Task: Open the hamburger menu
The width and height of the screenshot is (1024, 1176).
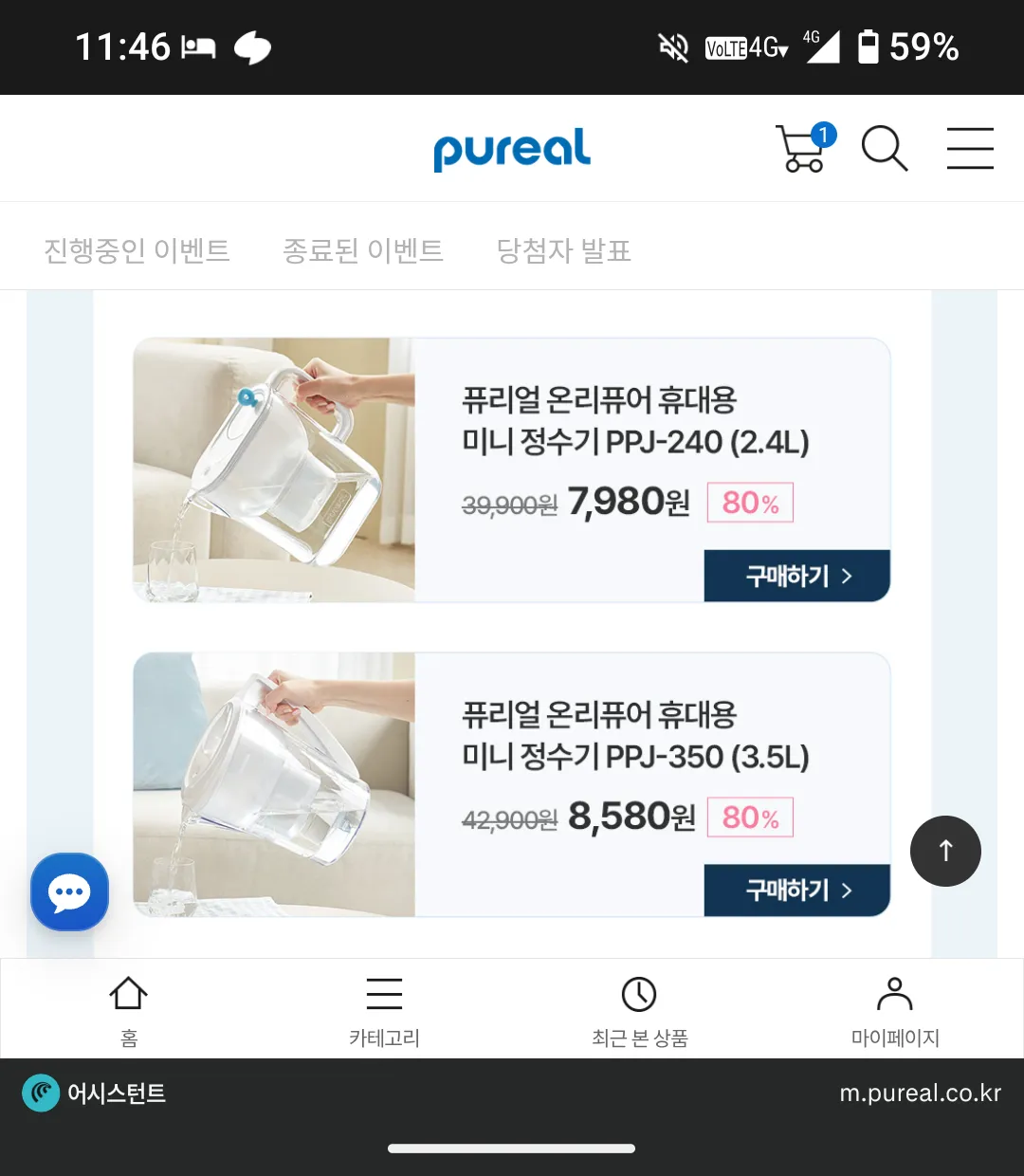Action: point(970,149)
